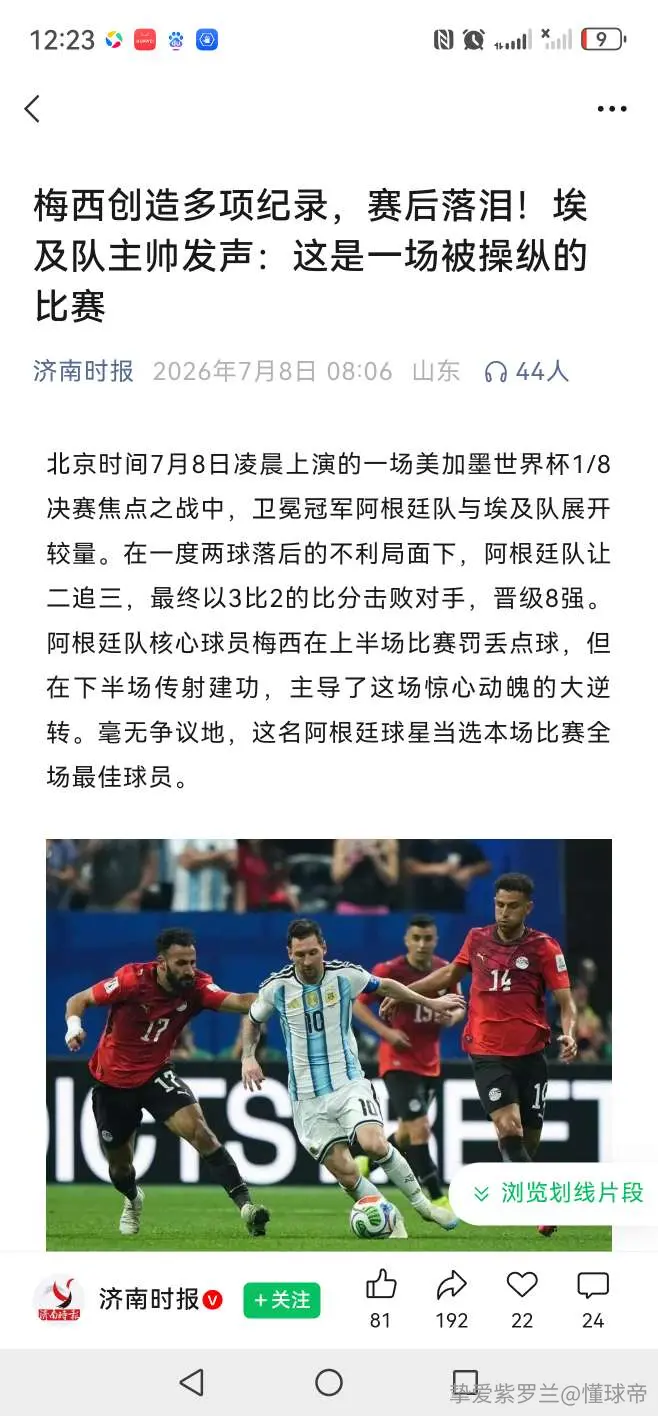Tap the system back triangle button
Screen dimensions: 658x1416
click(x=191, y=1382)
